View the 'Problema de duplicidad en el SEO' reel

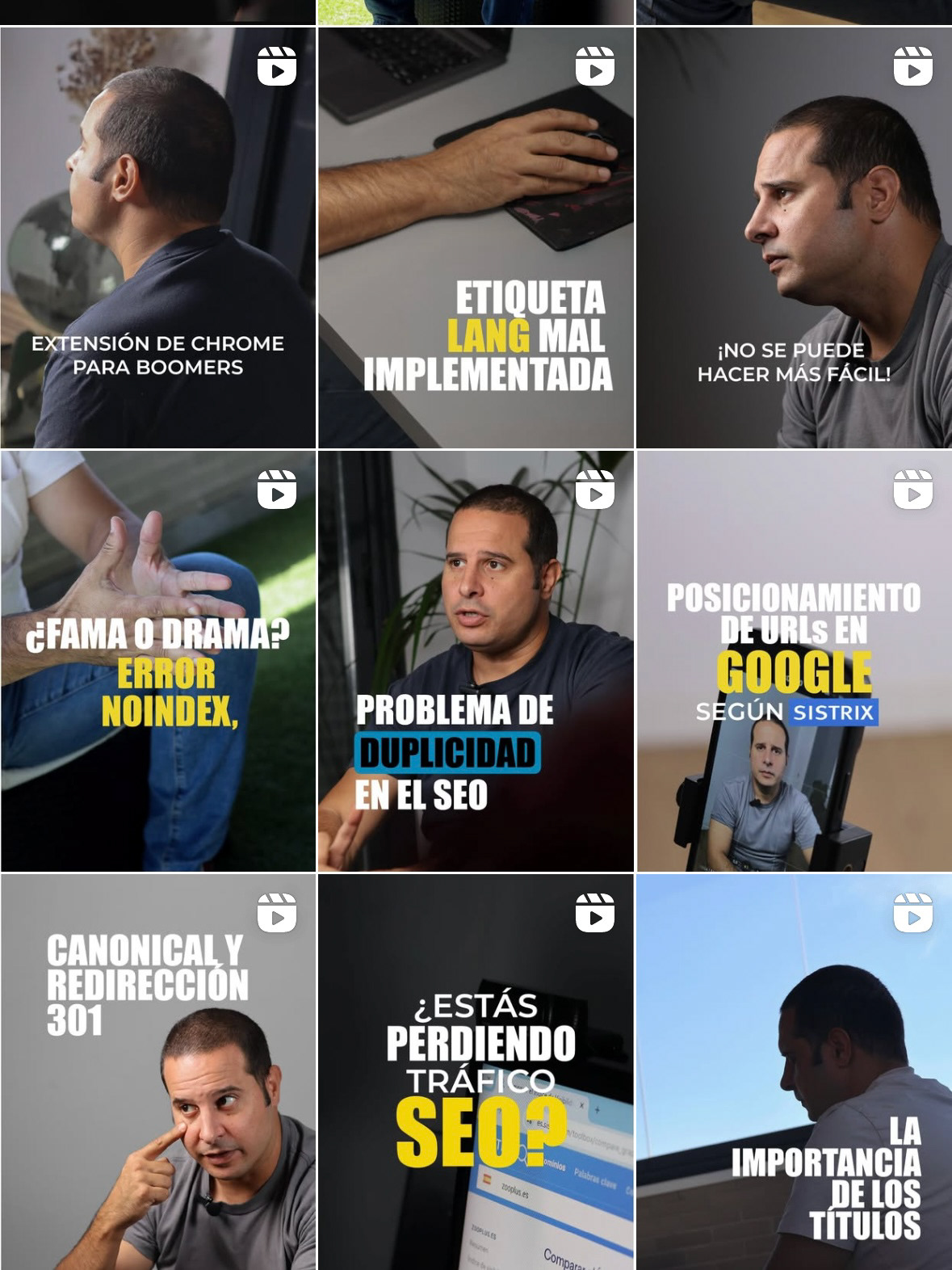point(476,661)
